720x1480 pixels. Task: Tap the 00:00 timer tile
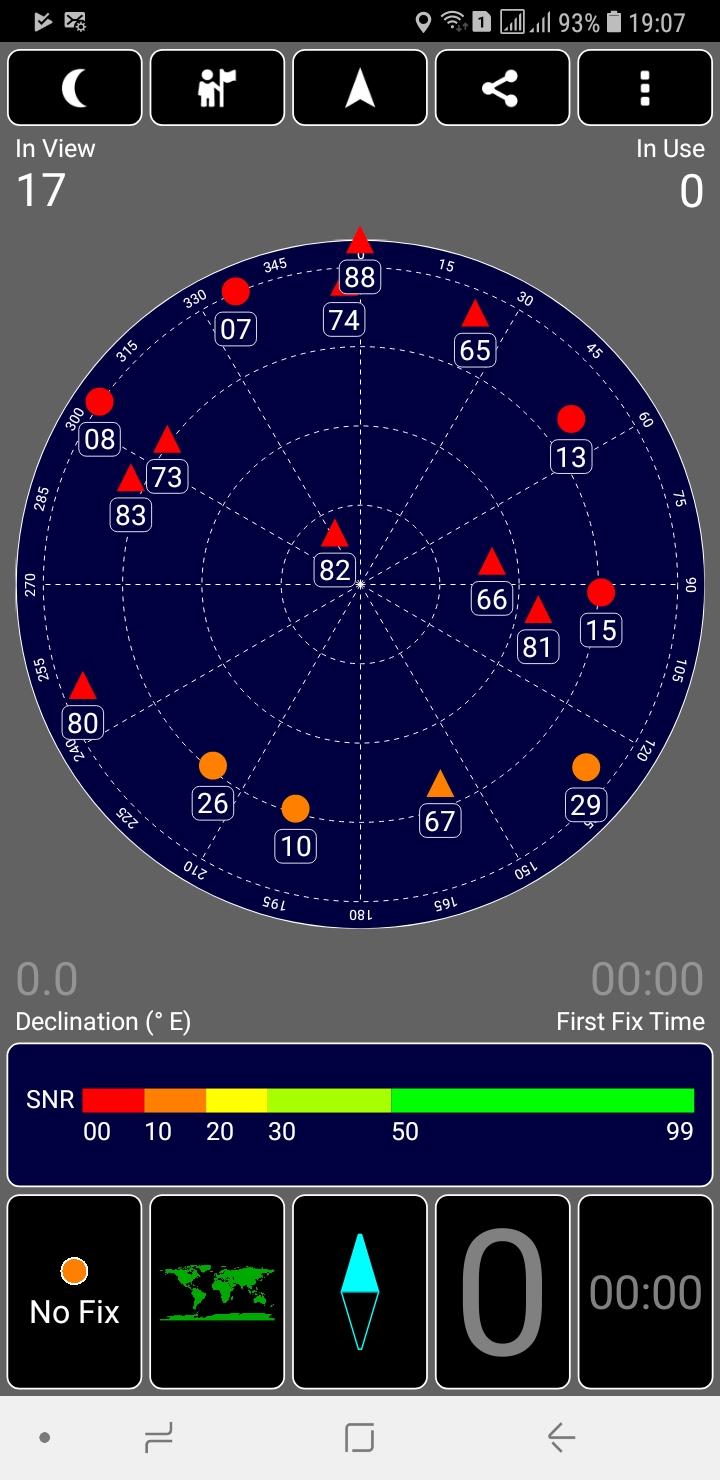pyautogui.click(x=645, y=1292)
